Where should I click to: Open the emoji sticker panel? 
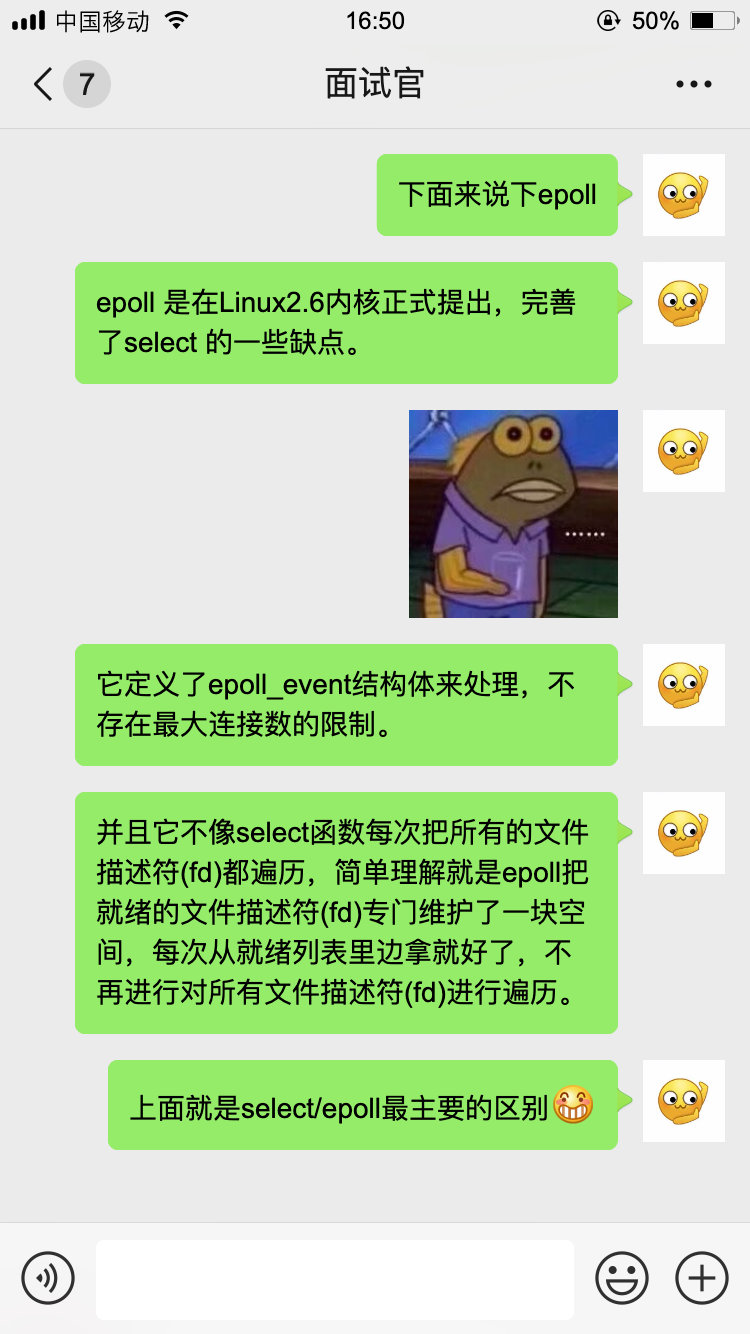[621, 1278]
